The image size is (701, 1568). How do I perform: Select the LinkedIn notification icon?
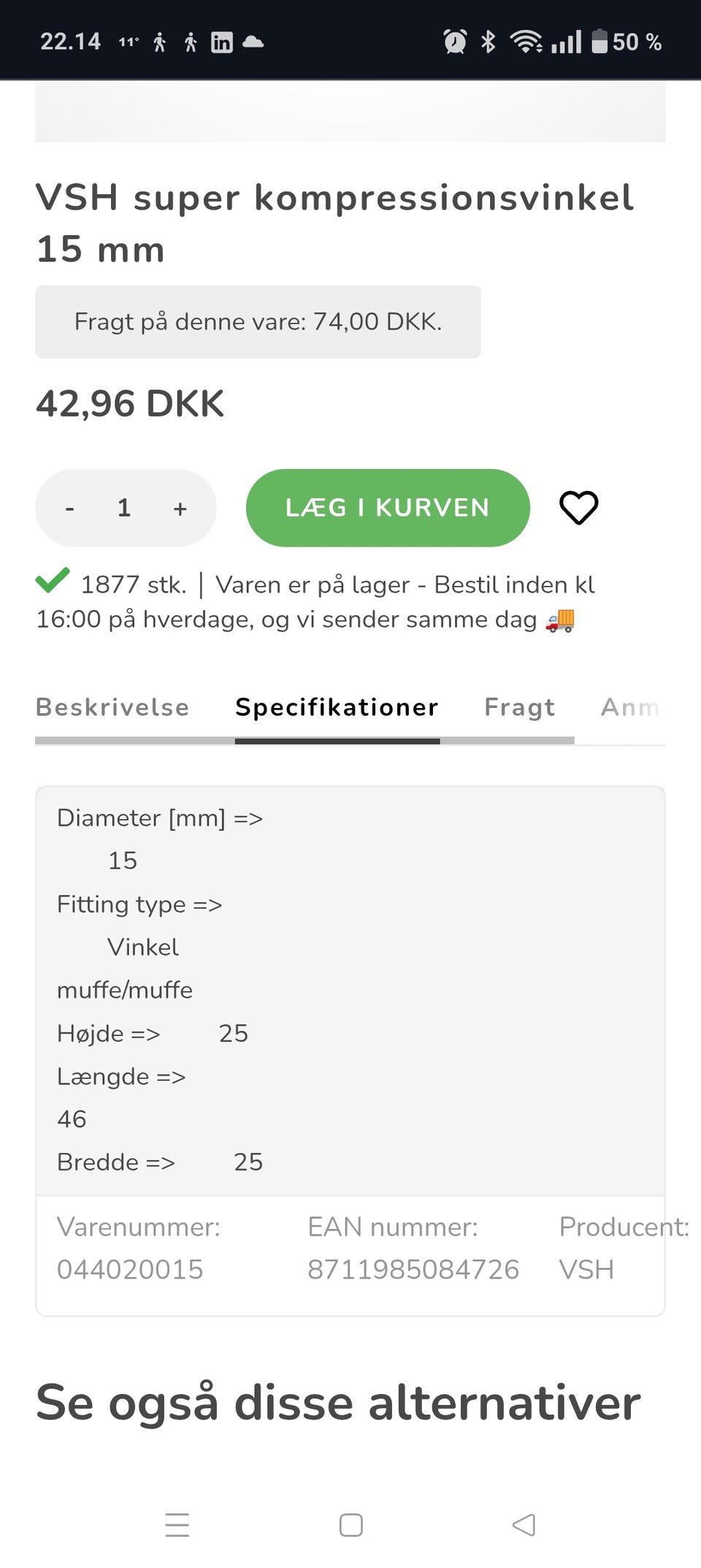click(x=221, y=42)
